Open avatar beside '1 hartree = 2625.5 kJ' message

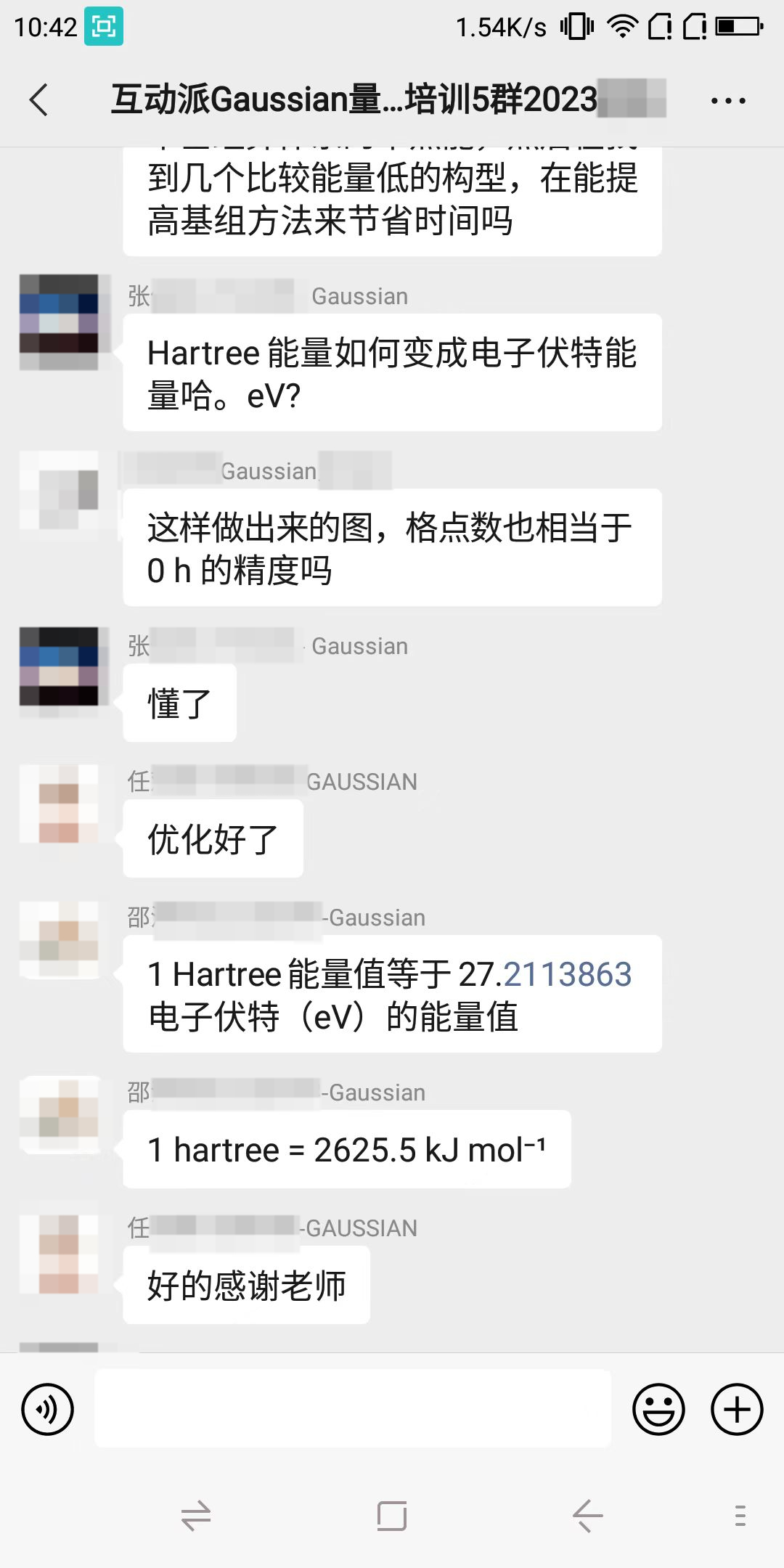point(59,1116)
